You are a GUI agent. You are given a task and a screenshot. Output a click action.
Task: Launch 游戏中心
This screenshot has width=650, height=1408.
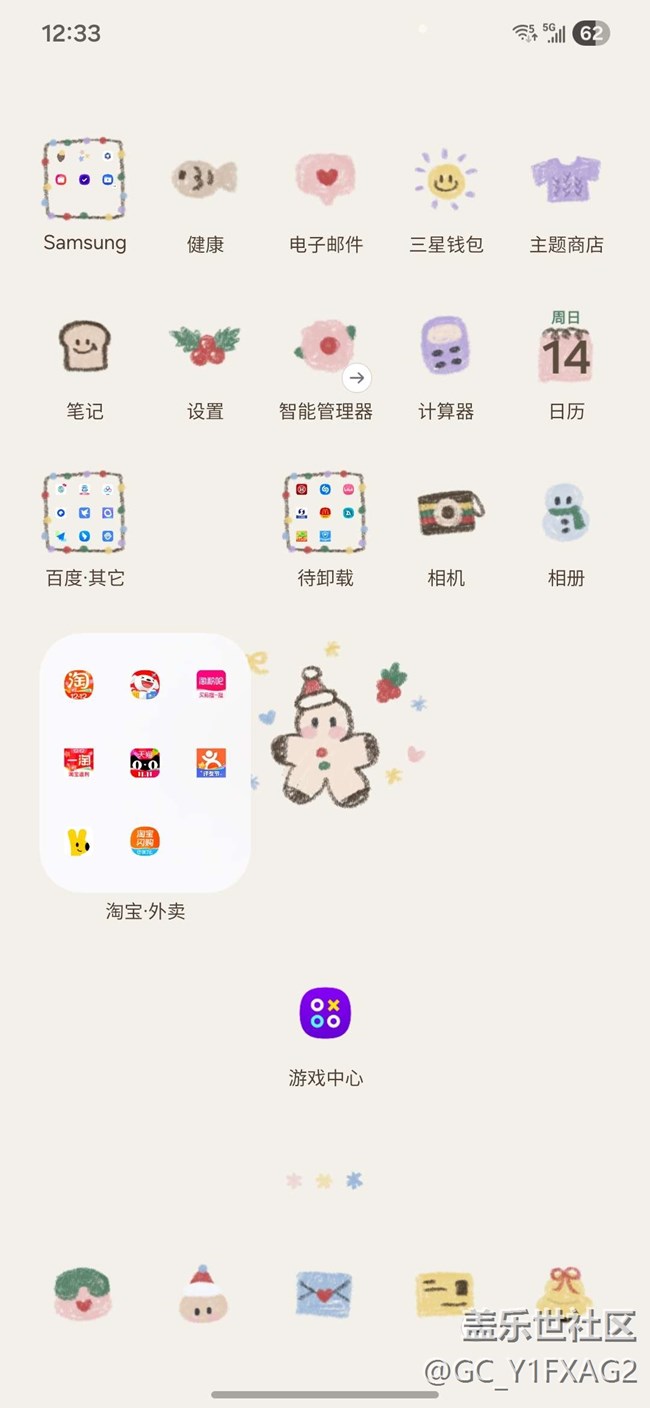[x=325, y=1014]
